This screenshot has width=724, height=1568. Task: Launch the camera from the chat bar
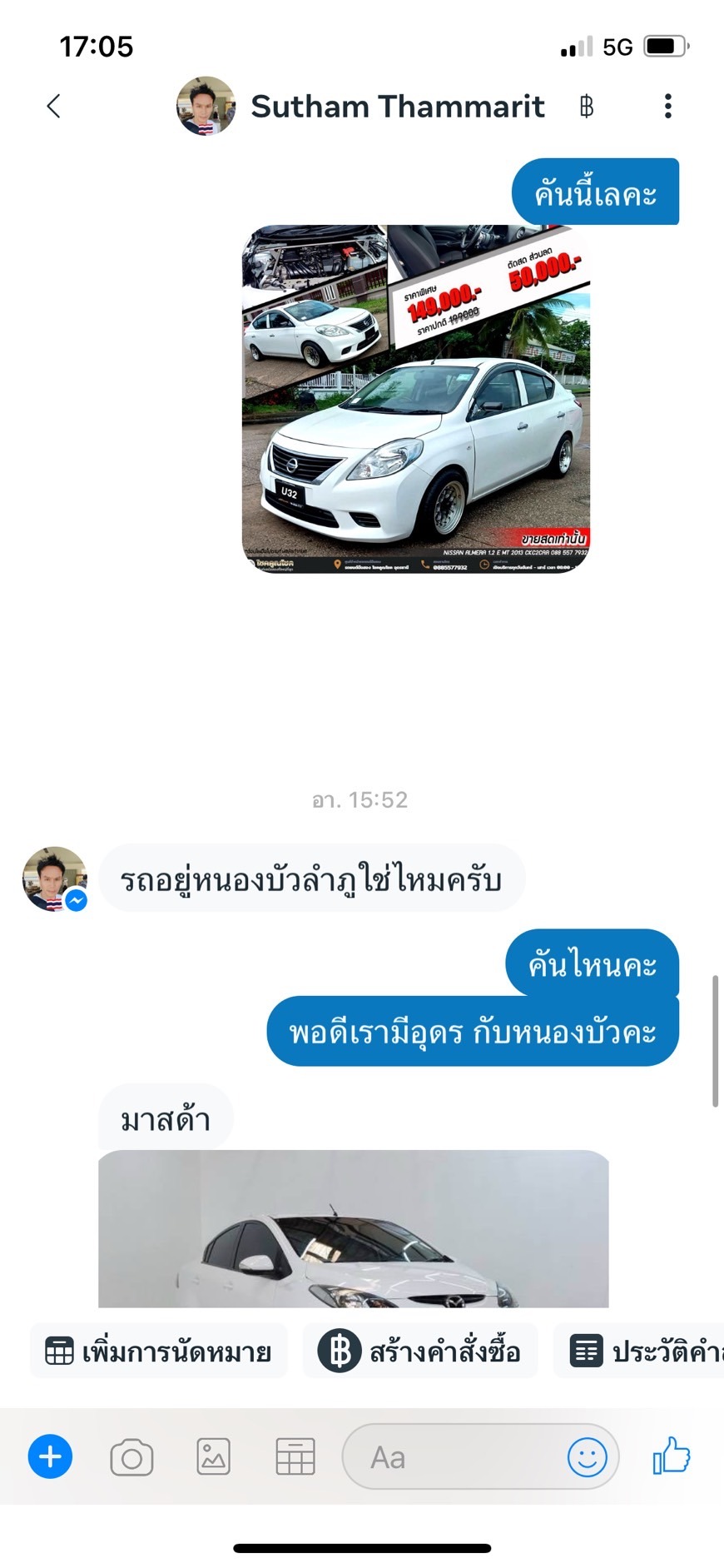(x=131, y=1457)
